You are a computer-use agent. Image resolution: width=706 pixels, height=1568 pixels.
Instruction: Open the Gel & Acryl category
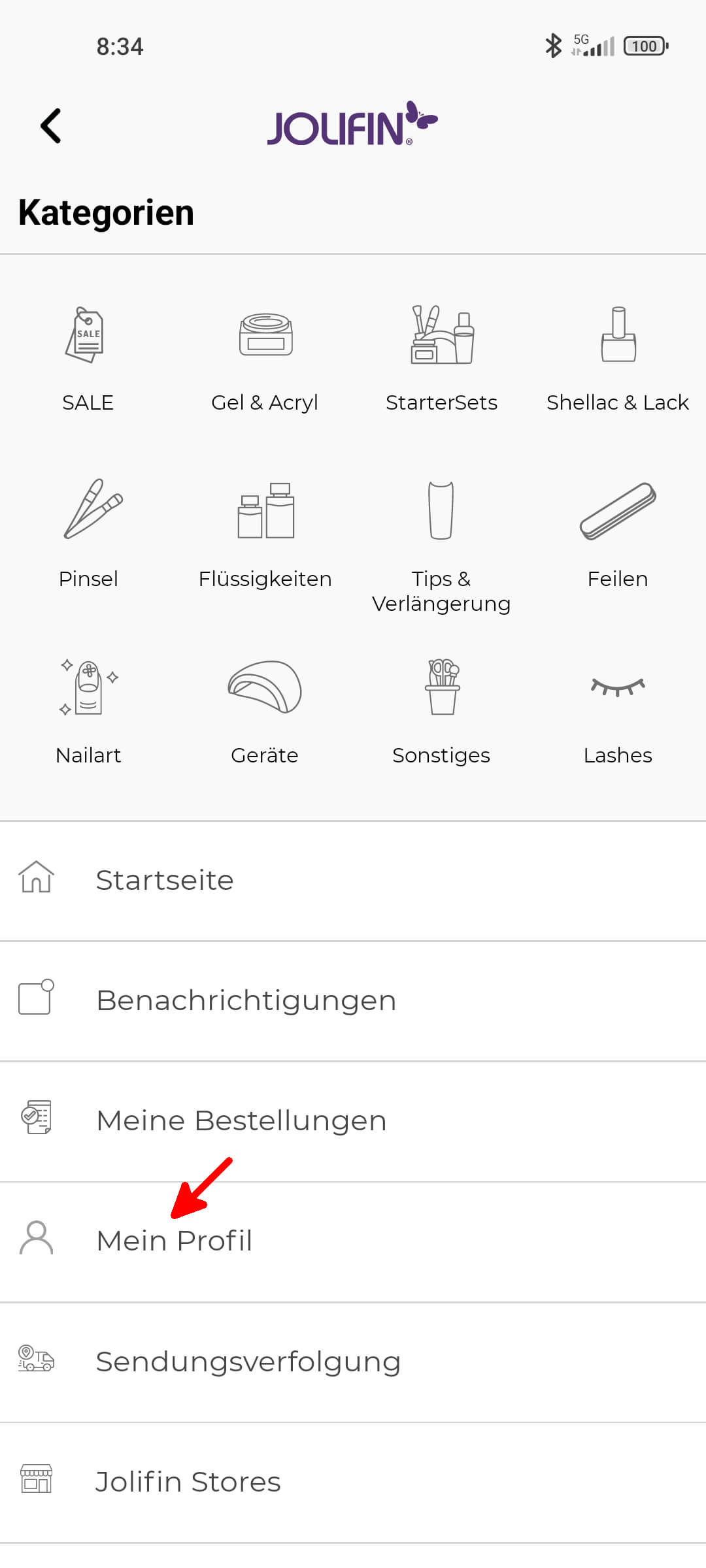point(265,359)
